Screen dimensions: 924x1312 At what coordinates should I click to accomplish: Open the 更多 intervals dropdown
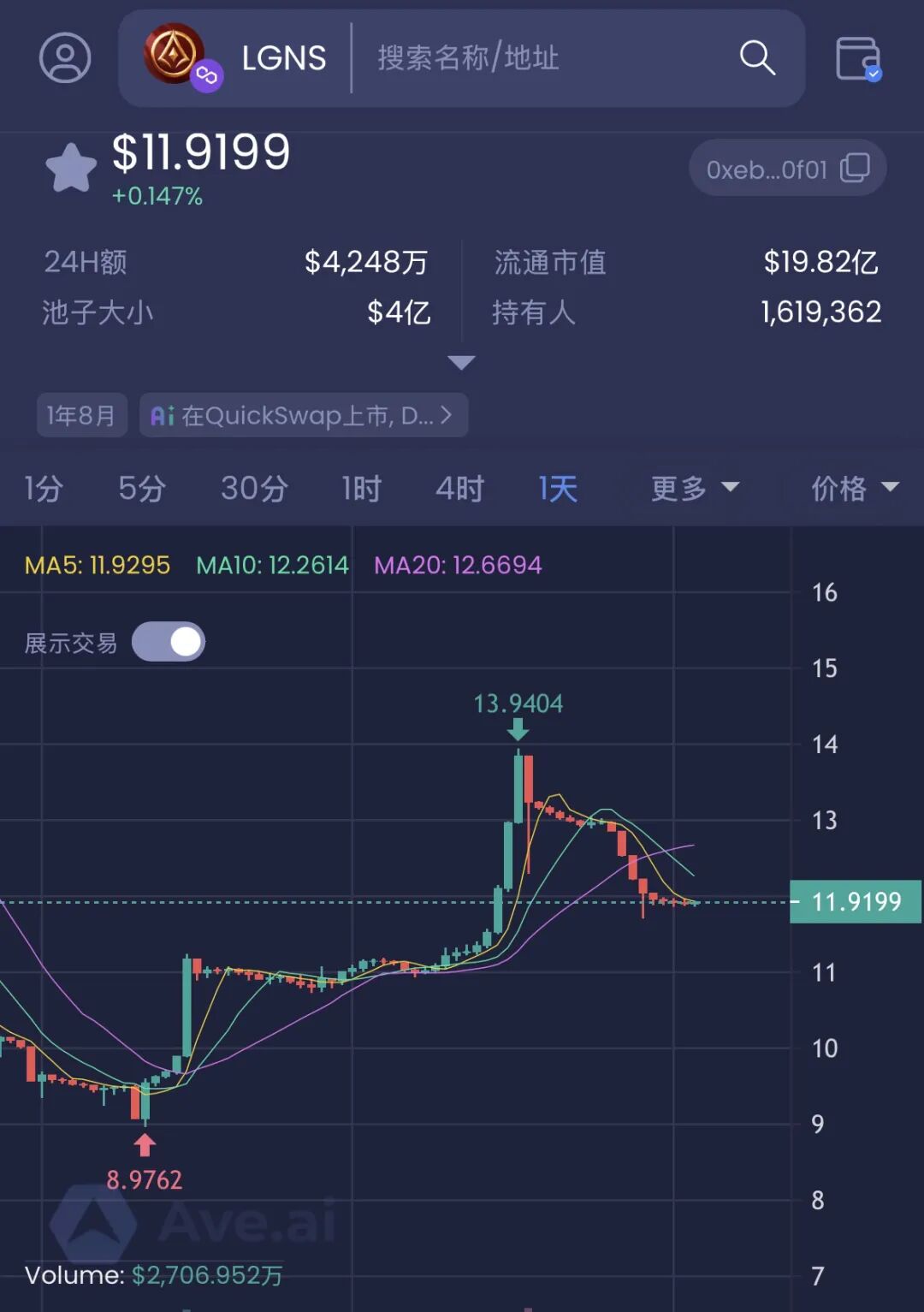(694, 489)
